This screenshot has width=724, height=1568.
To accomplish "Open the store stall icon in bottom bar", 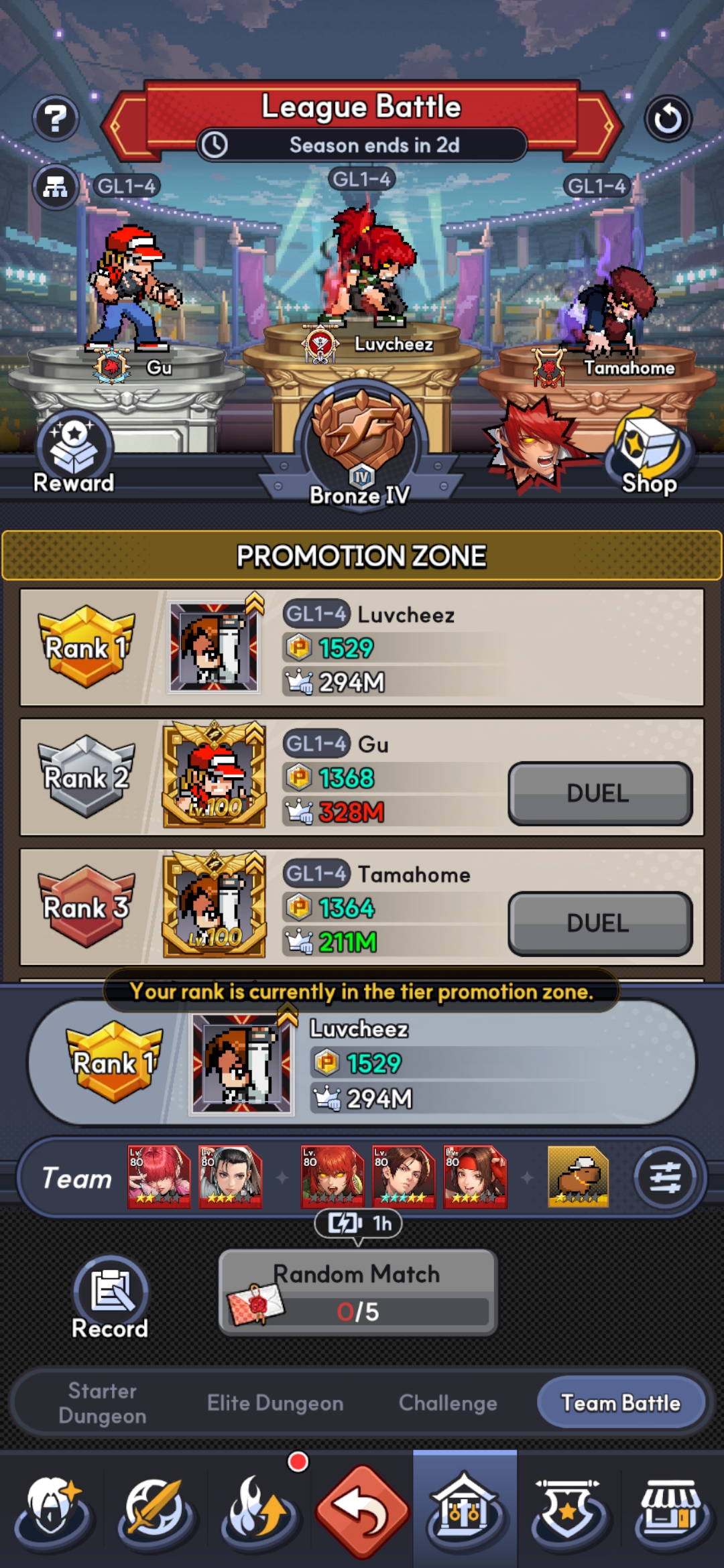I will click(x=672, y=1512).
